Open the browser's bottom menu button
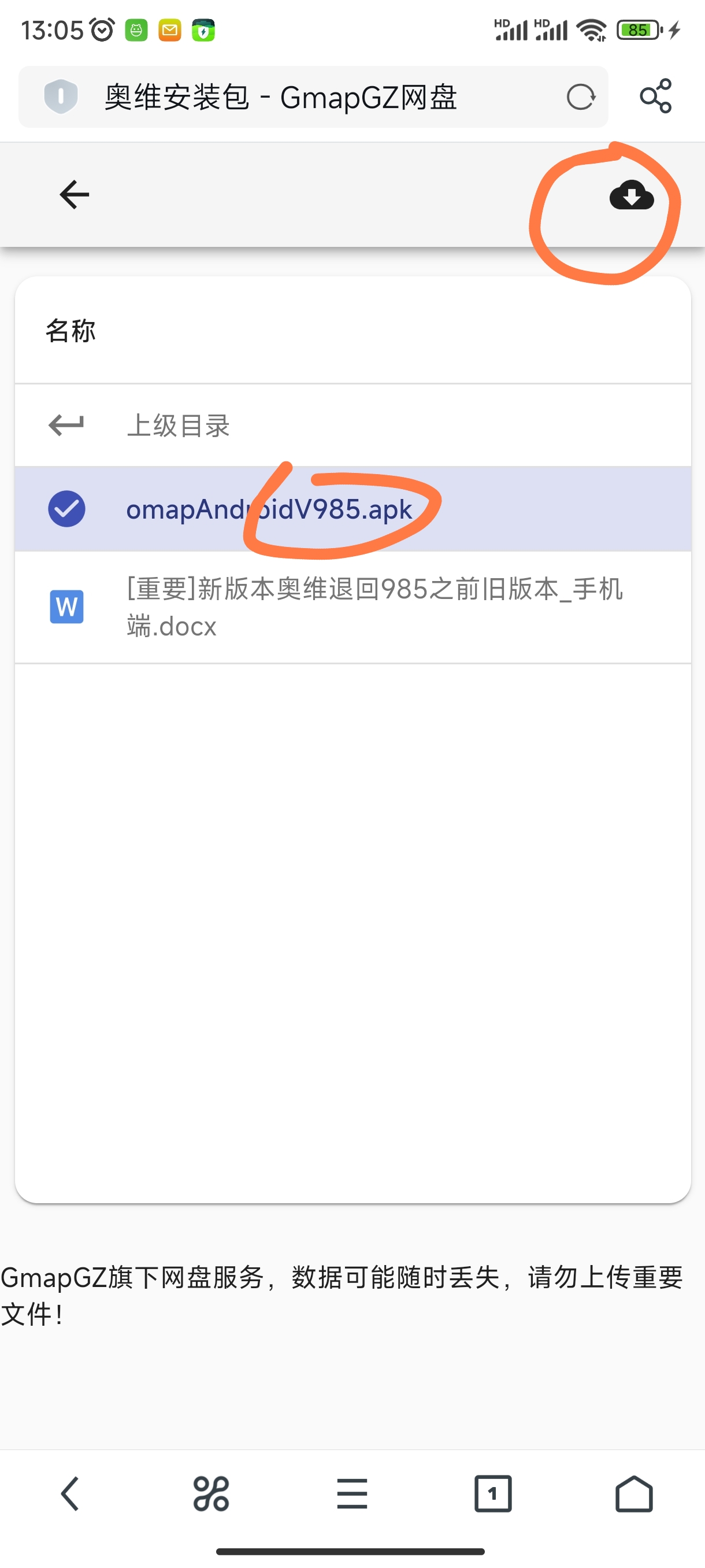The width and height of the screenshot is (705, 1568). tap(352, 1494)
